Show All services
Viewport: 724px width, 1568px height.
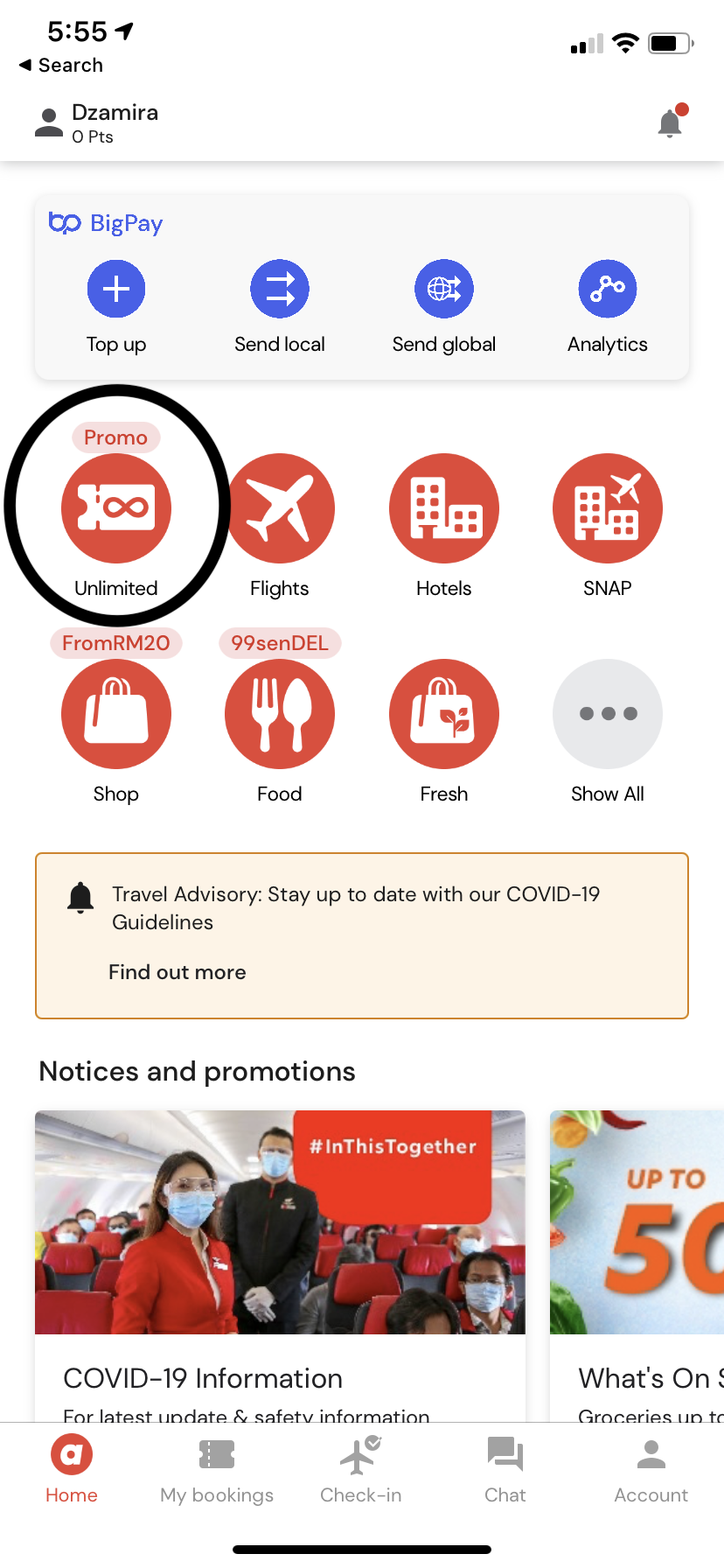(x=608, y=714)
